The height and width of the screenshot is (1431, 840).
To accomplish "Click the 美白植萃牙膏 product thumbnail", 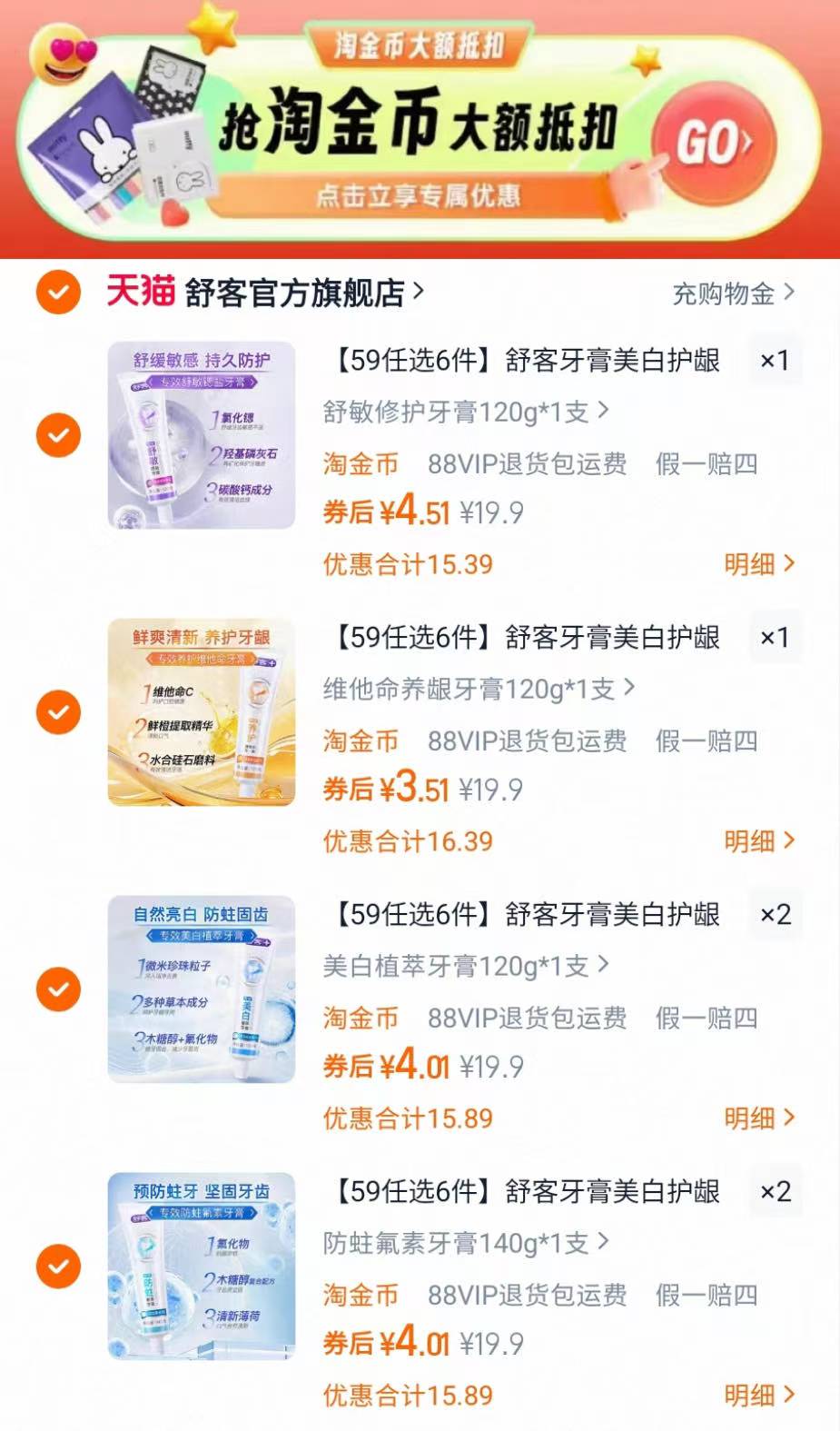I will coord(202,989).
